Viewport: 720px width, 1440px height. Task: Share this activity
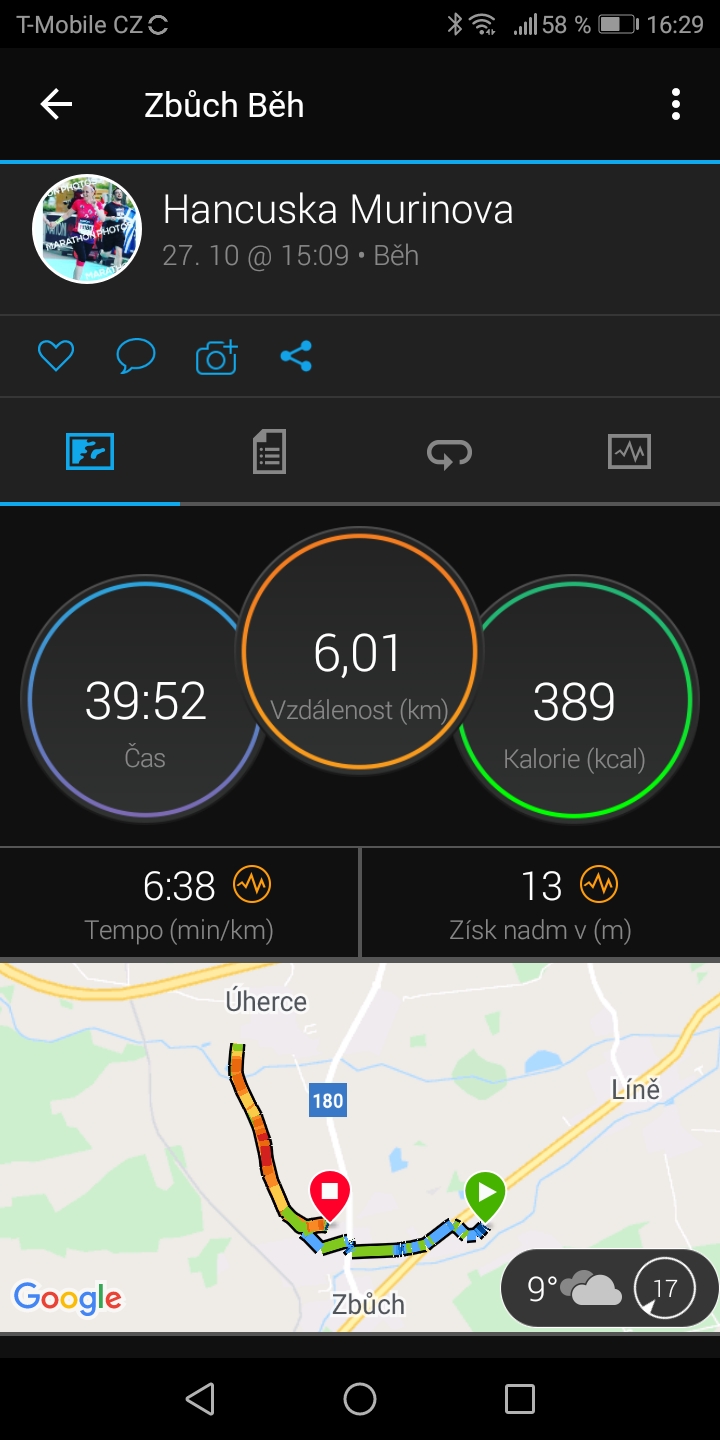[x=296, y=356]
